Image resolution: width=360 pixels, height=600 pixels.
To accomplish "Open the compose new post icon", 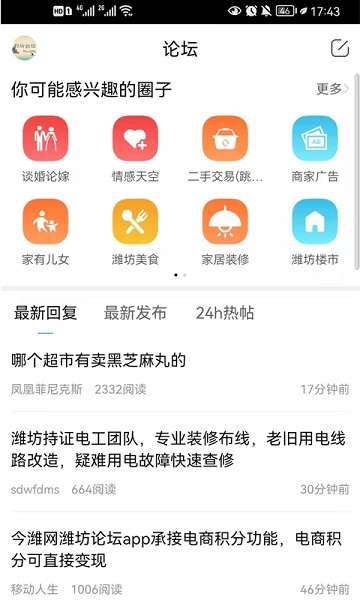I will pyautogui.click(x=340, y=48).
